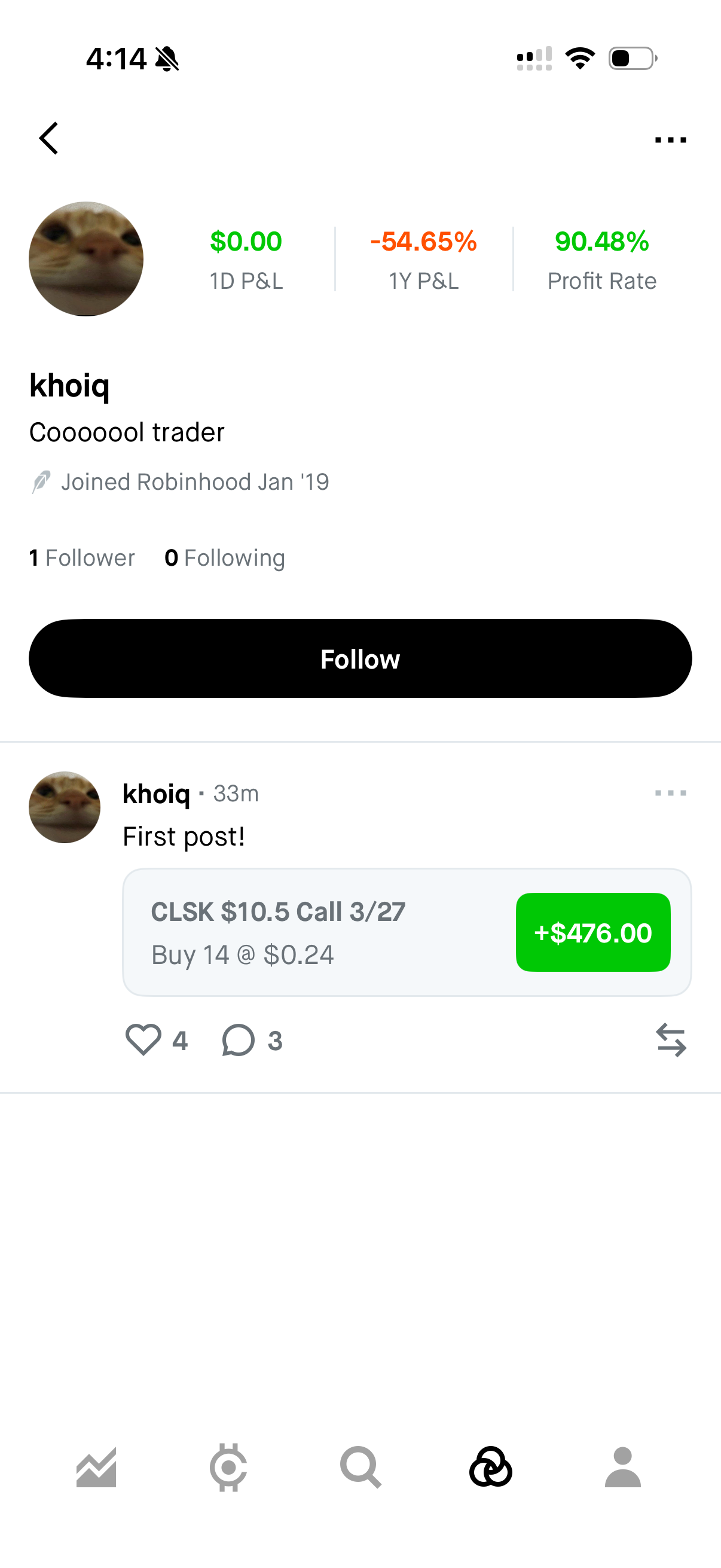Switch to the crypto tab
The image size is (721, 1568).
click(x=228, y=1468)
